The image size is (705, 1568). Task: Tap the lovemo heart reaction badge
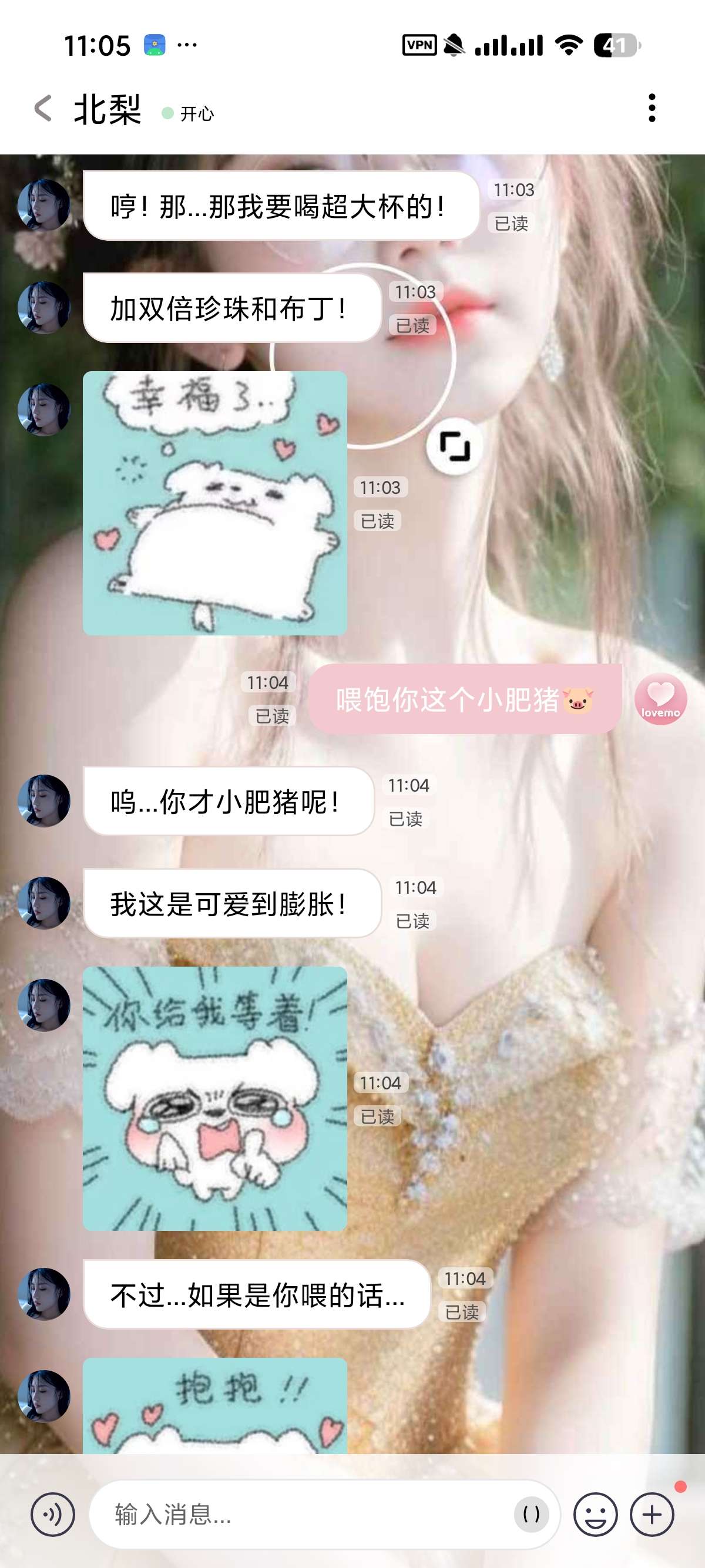[x=661, y=700]
